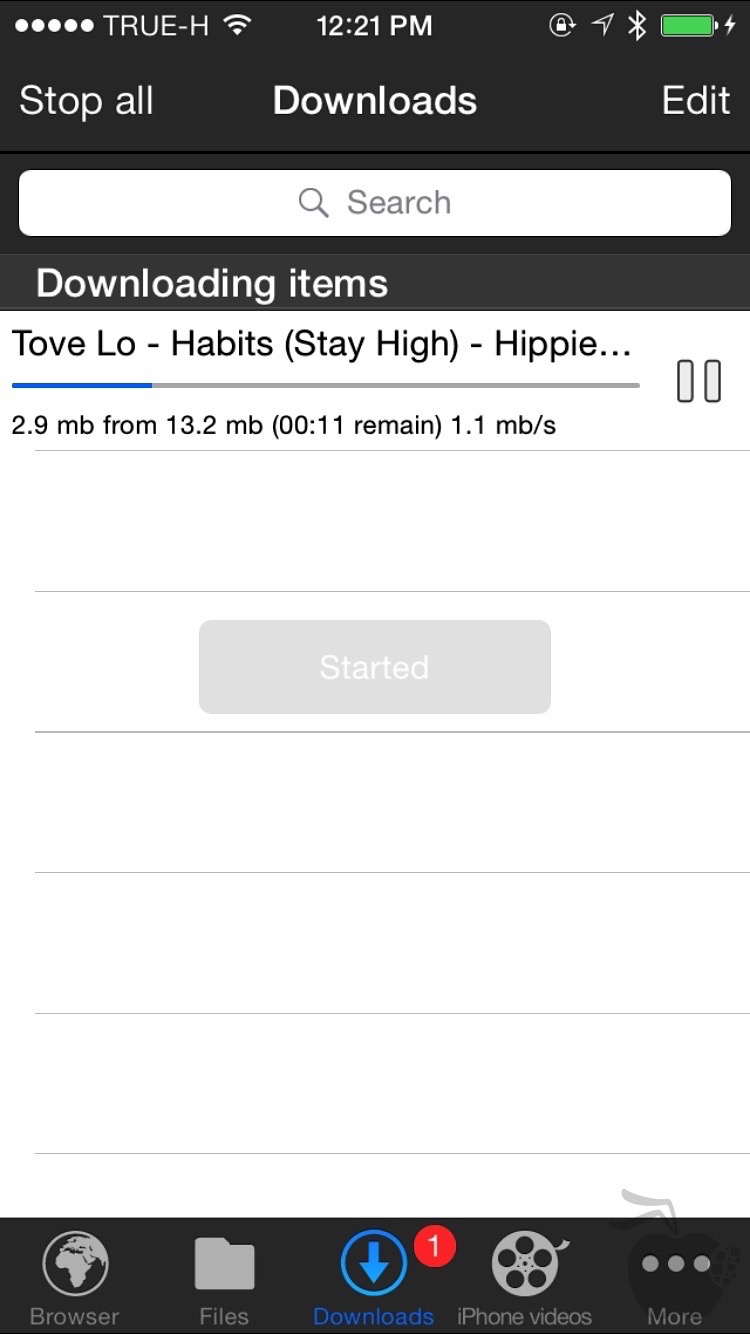Open the More options icon

pyautogui.click(x=675, y=1263)
